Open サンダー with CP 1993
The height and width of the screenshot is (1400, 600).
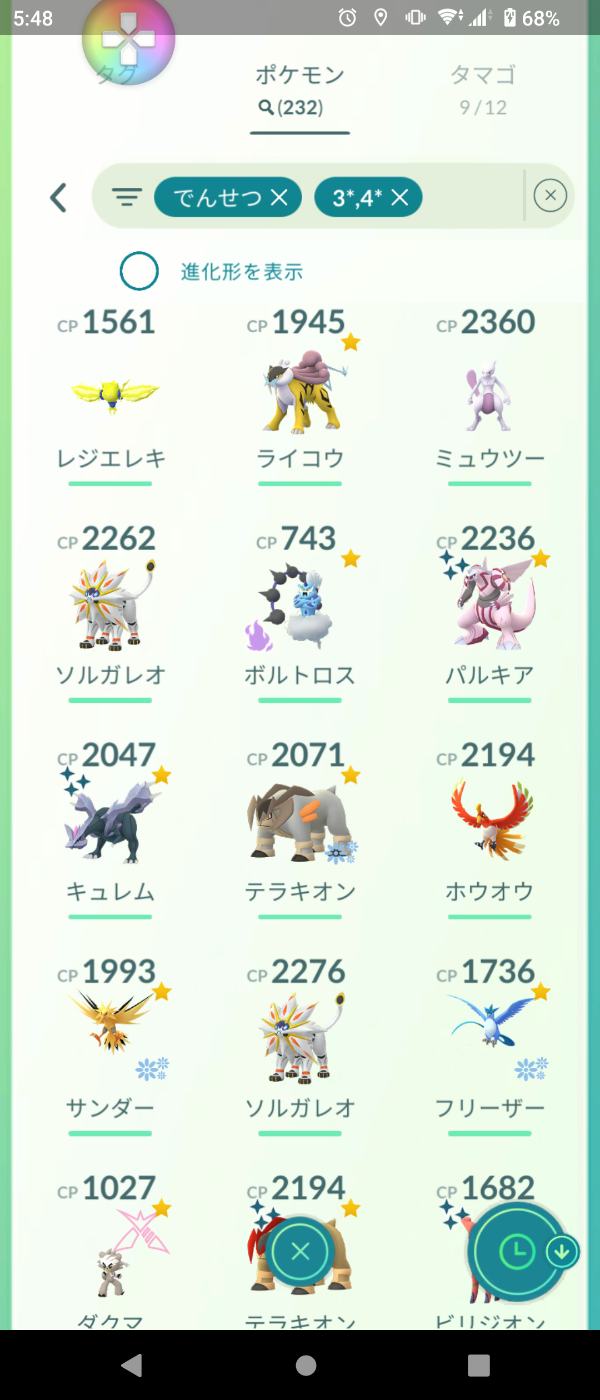(110, 1047)
